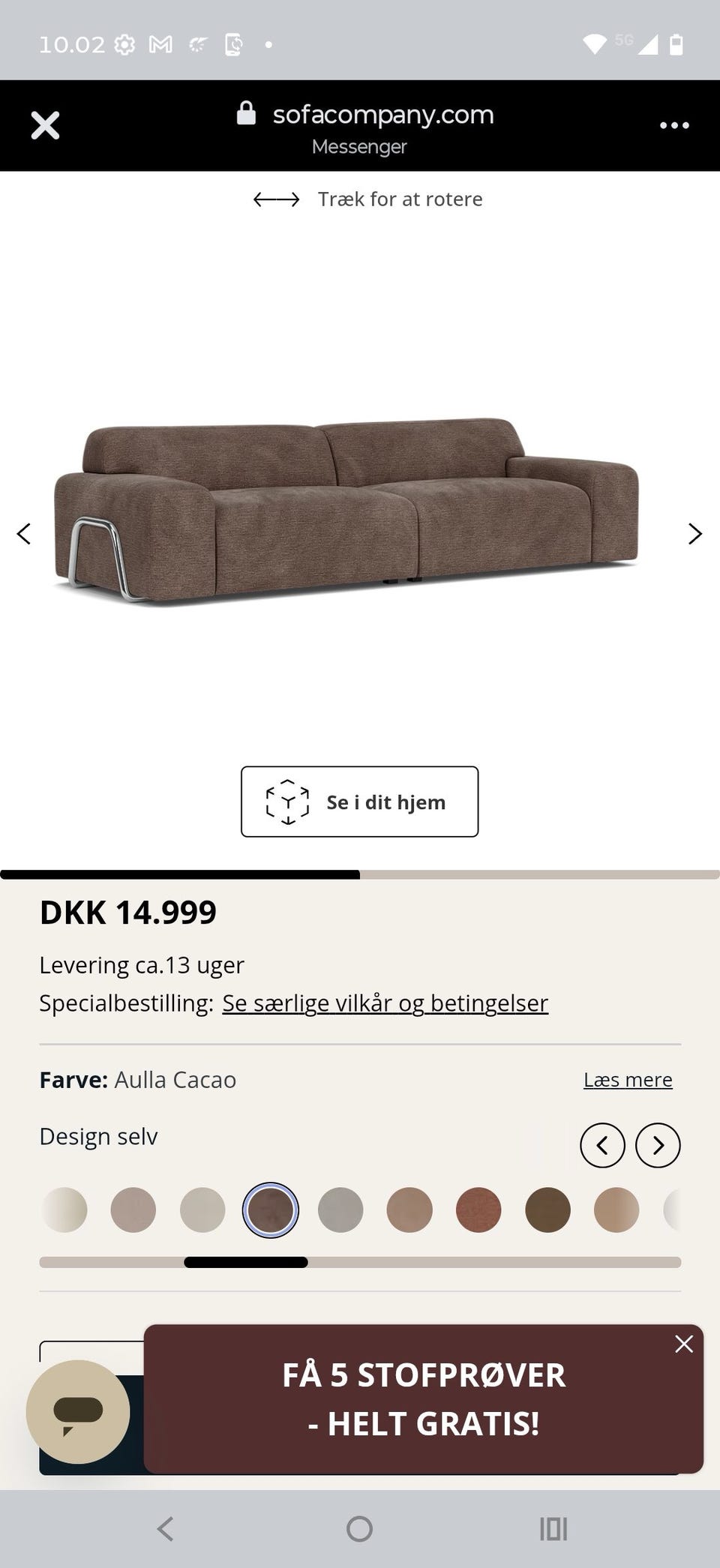This screenshot has height=1568, width=720.
Task: Select the selected dark brown Cacao swatch
Action: [x=271, y=1210]
